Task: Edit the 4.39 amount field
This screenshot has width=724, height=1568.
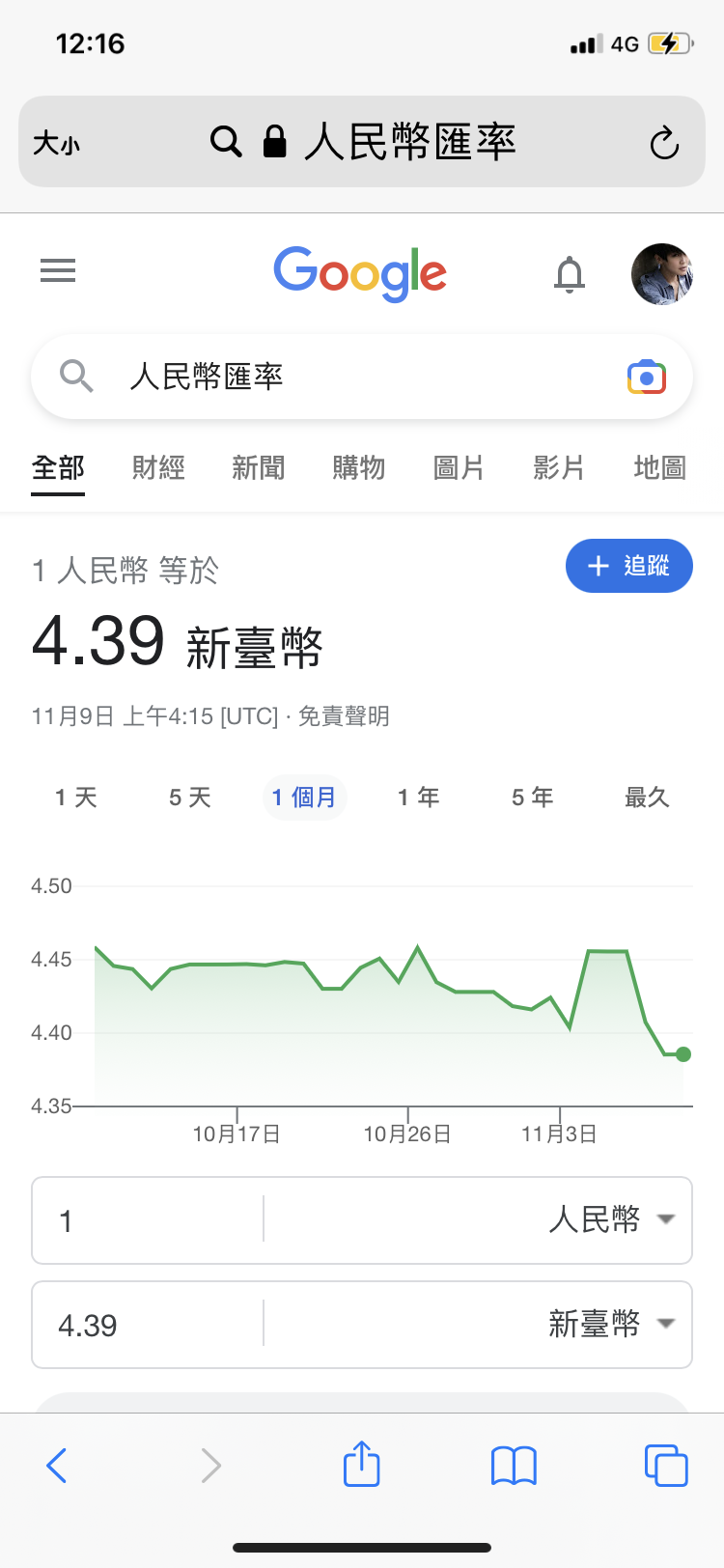Action: click(147, 1325)
